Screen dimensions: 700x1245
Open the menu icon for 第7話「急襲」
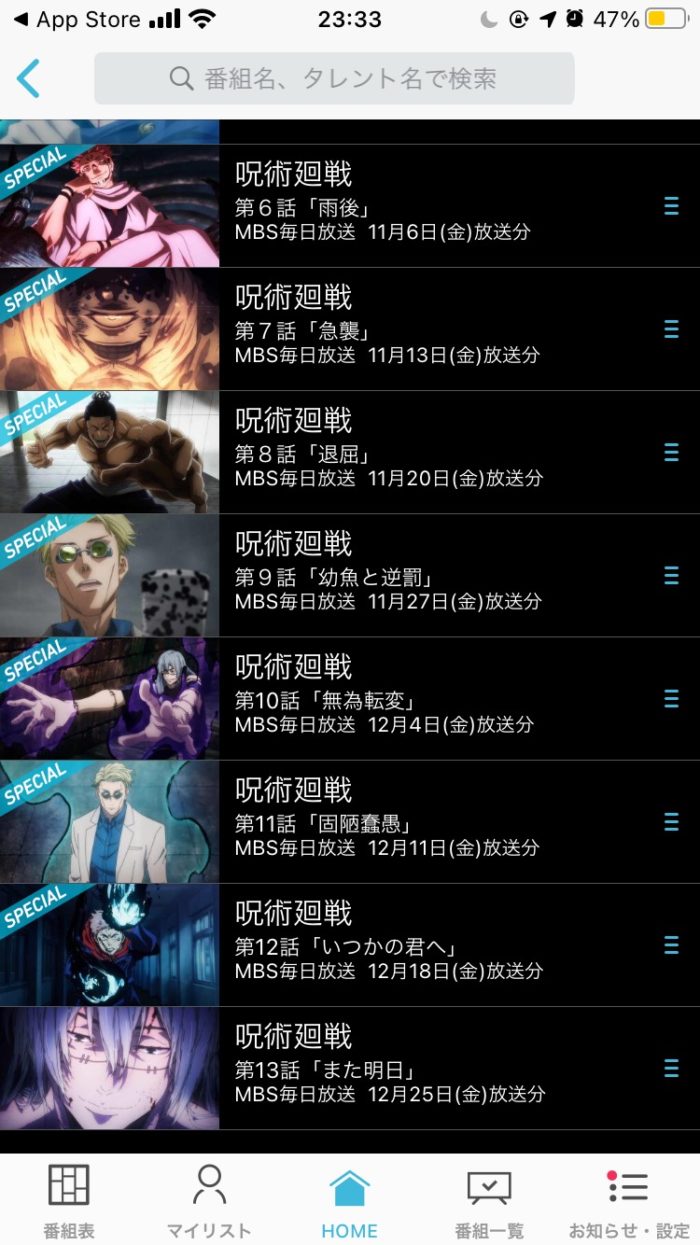point(671,329)
